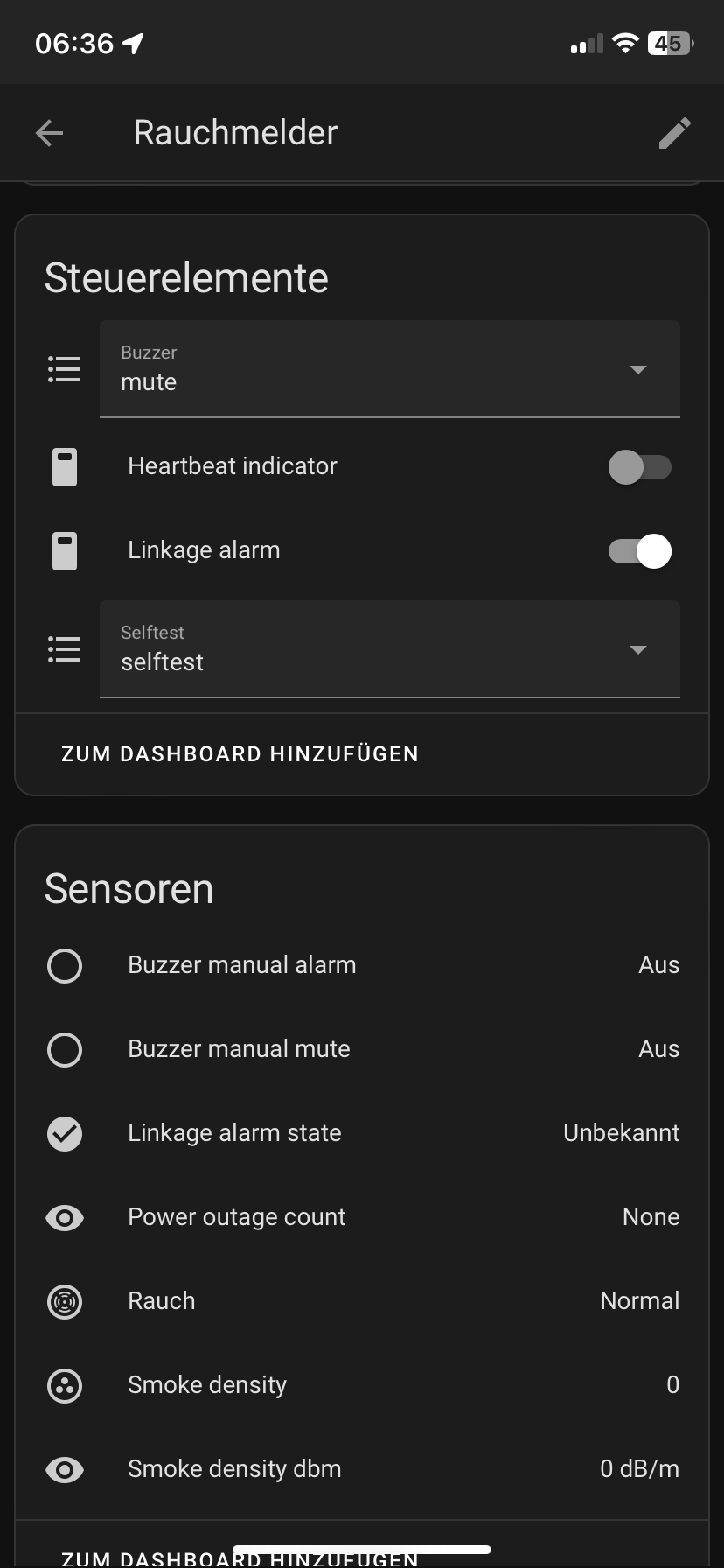
Task: Open the Buzzer manual mute sensor
Action: click(x=362, y=1049)
